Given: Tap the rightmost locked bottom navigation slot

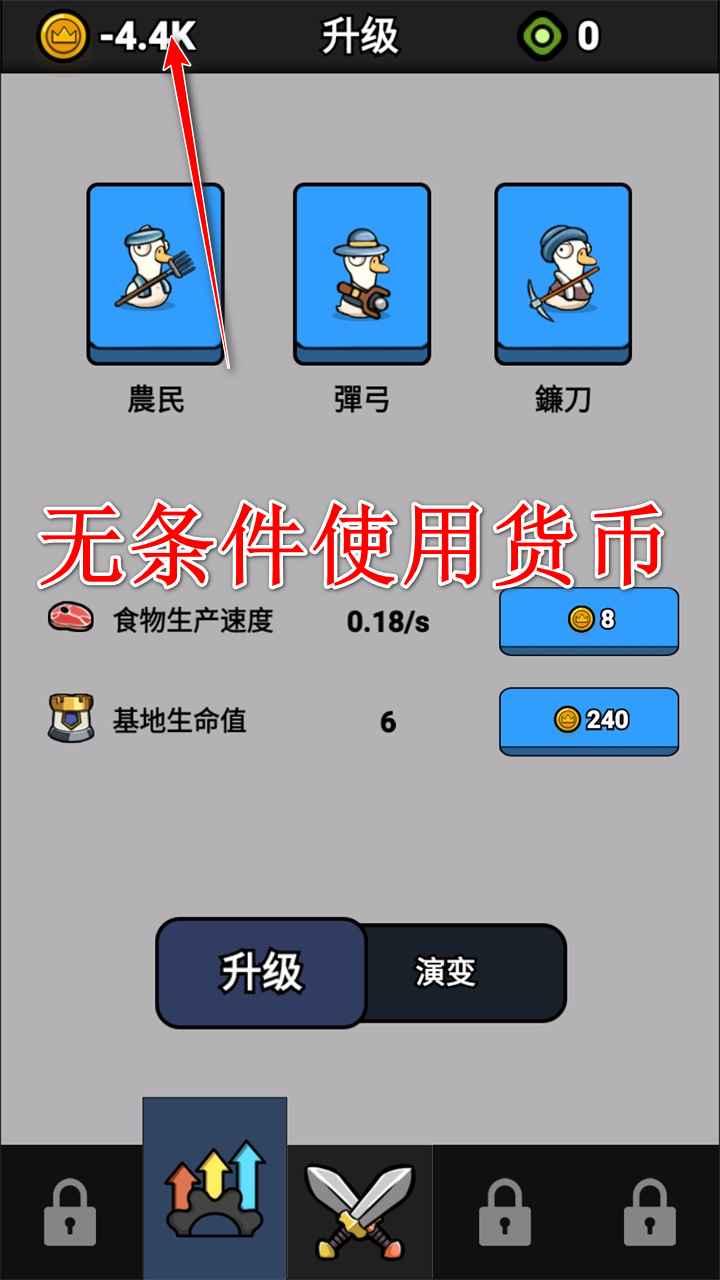Looking at the screenshot, I should (650, 1210).
